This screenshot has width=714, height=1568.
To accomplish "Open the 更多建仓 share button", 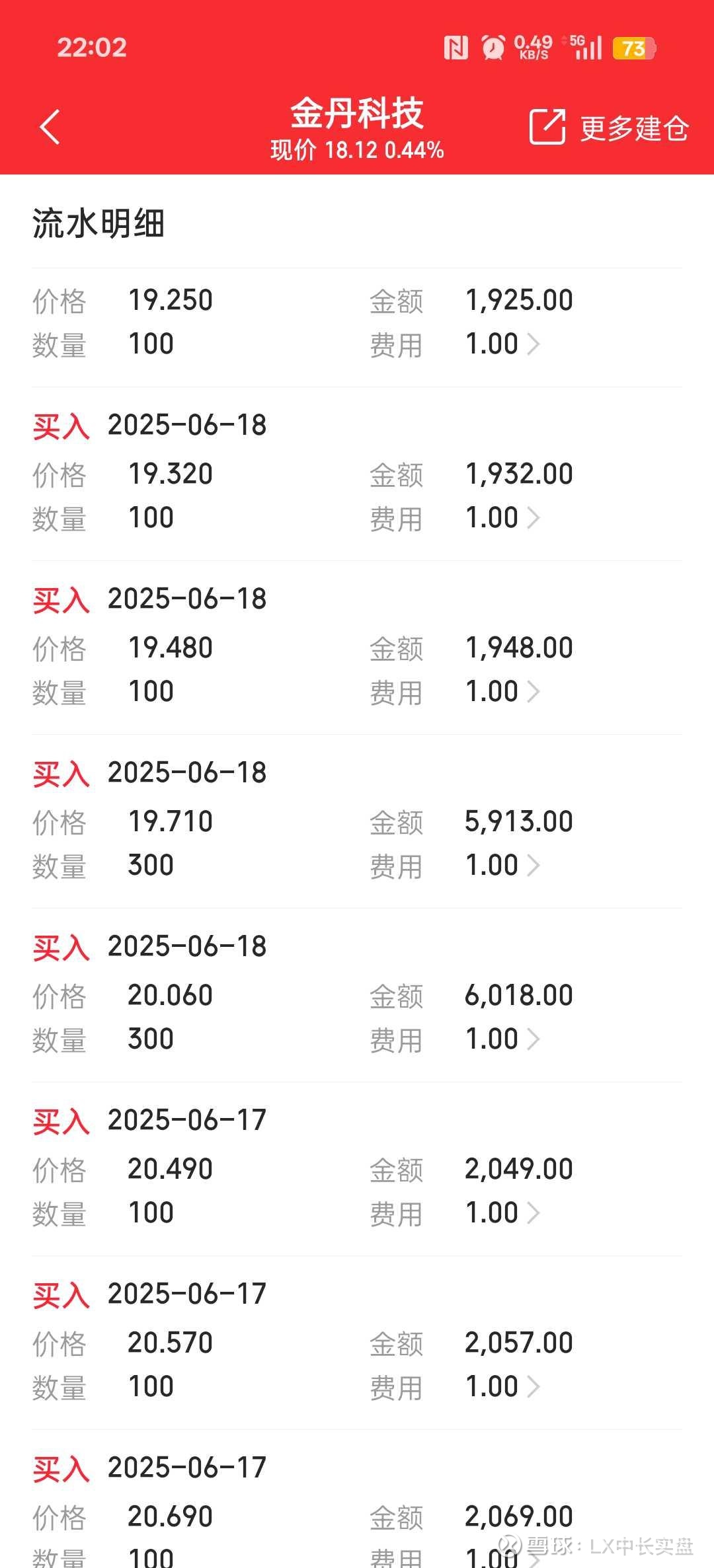I will click(609, 127).
